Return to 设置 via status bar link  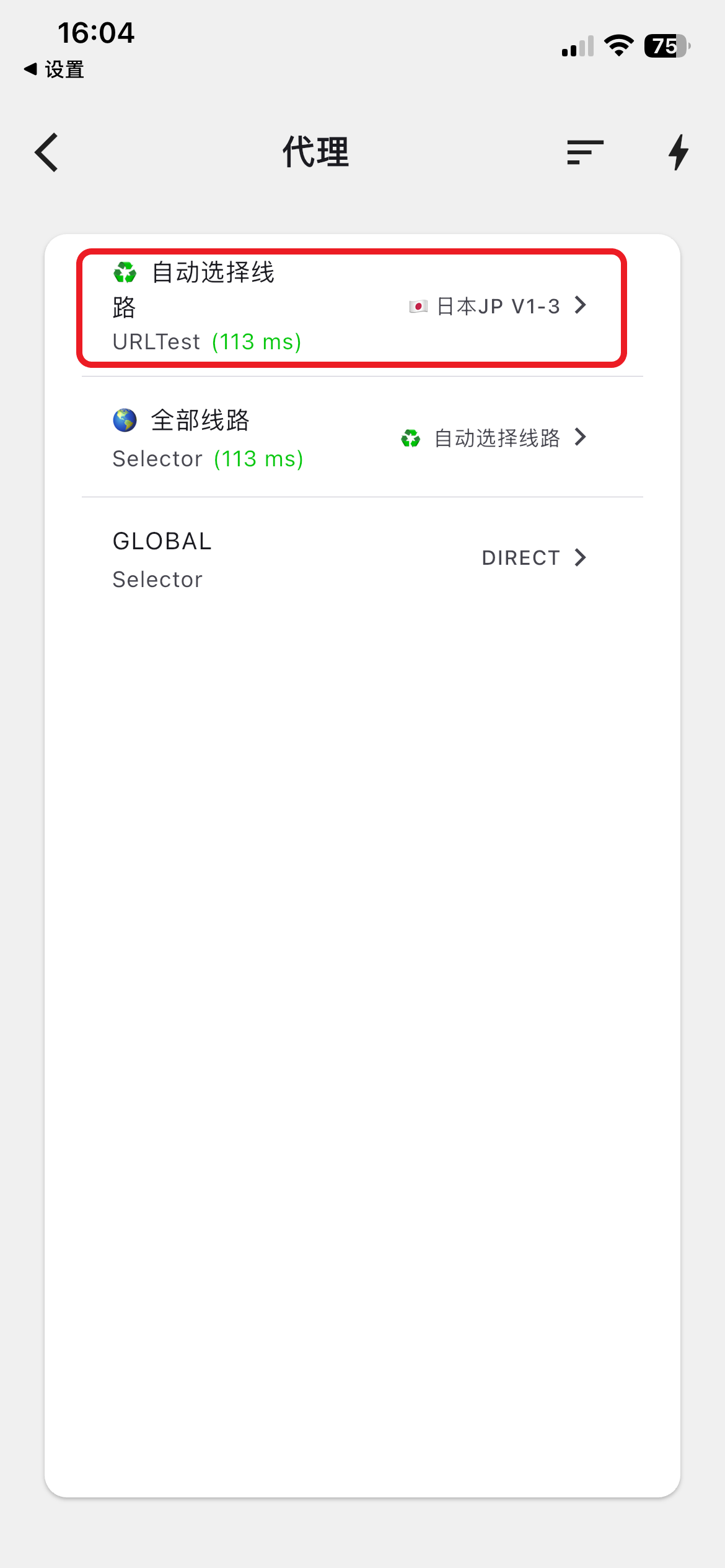point(55,69)
